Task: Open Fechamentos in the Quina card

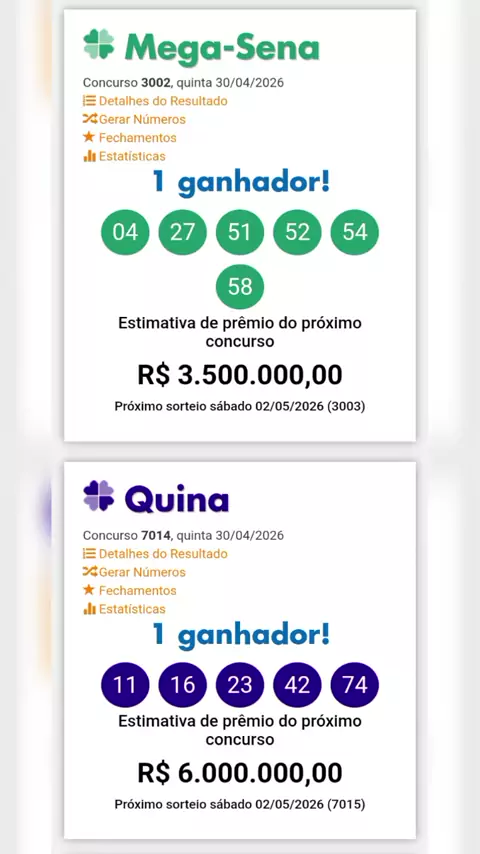Action: (130, 590)
